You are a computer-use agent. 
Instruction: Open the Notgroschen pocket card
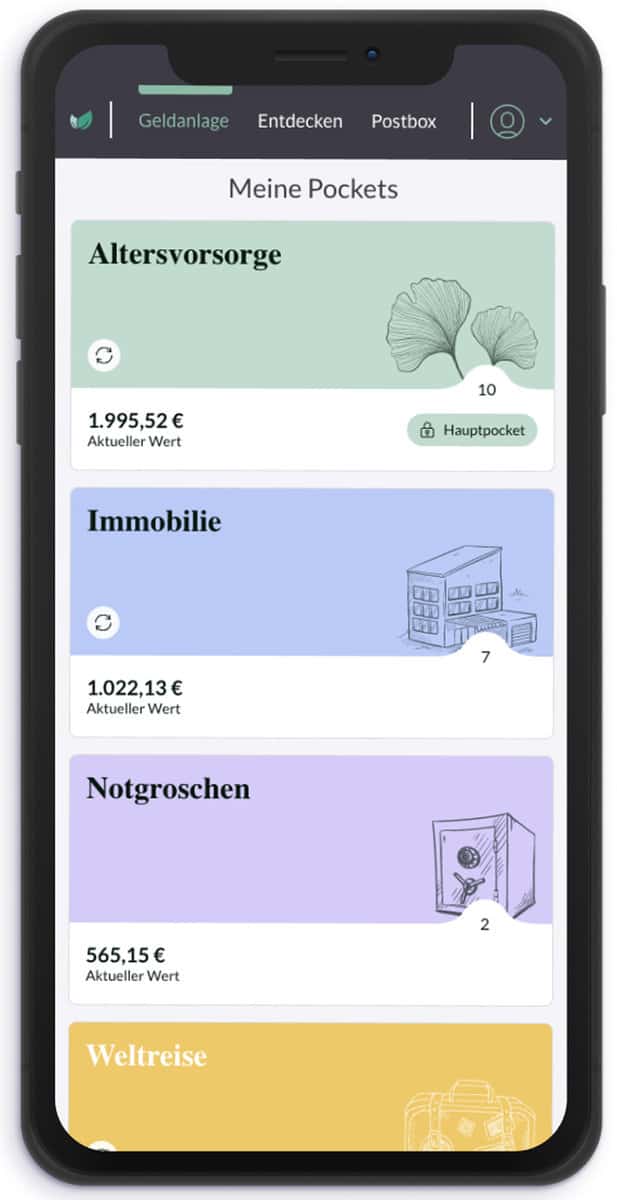[x=312, y=880]
